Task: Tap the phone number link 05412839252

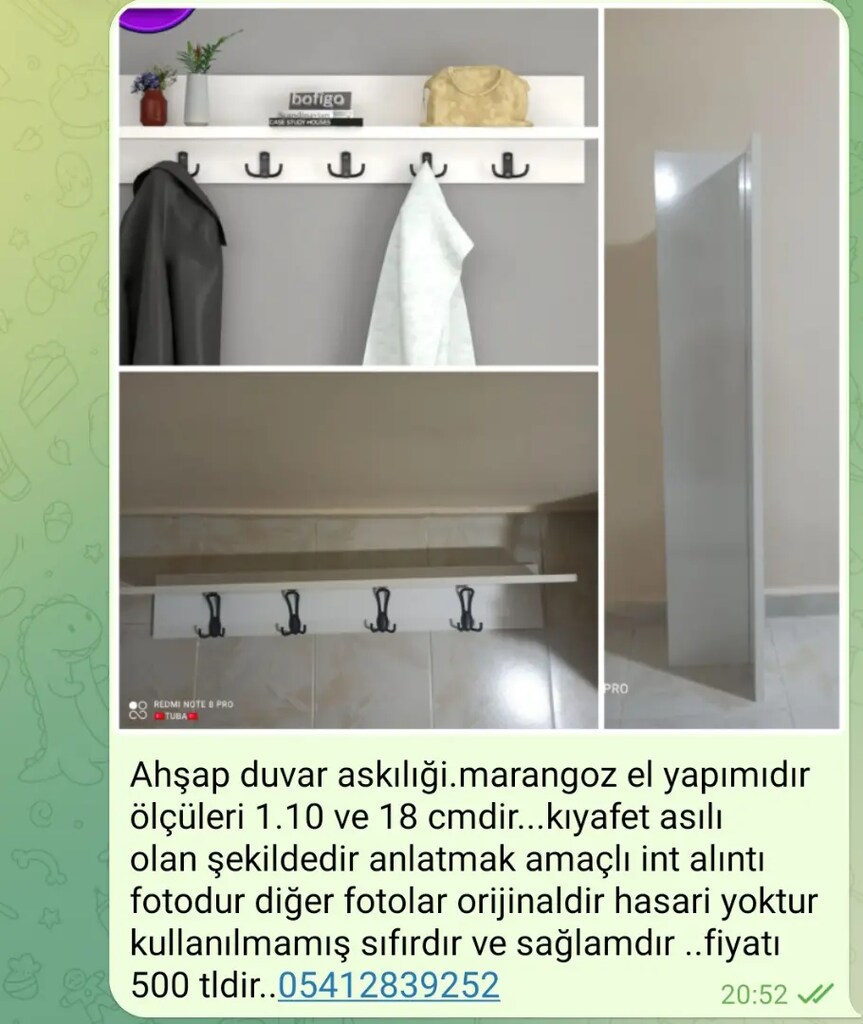Action: click(389, 985)
